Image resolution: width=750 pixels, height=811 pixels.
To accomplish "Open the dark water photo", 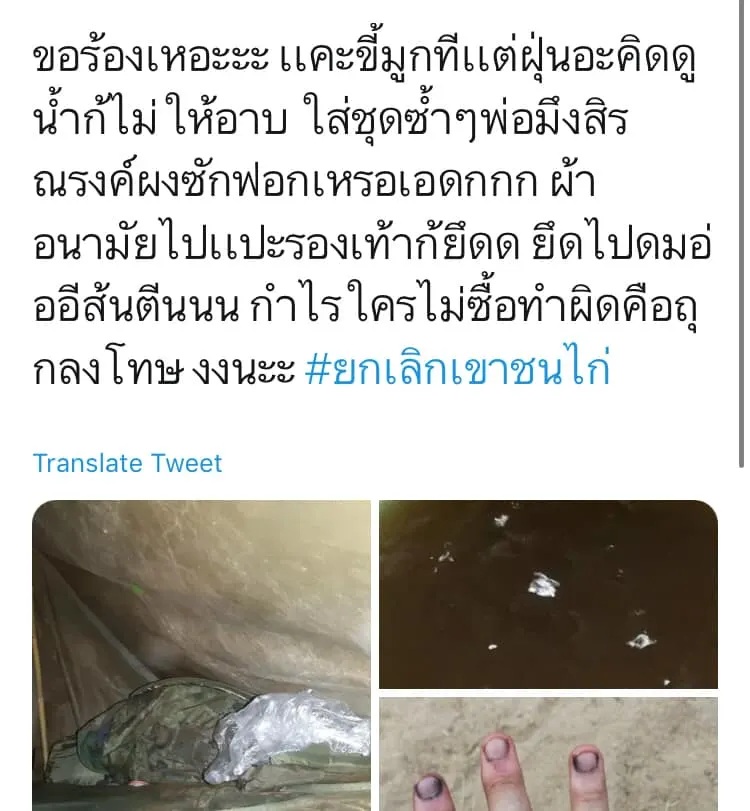I will click(x=548, y=594).
